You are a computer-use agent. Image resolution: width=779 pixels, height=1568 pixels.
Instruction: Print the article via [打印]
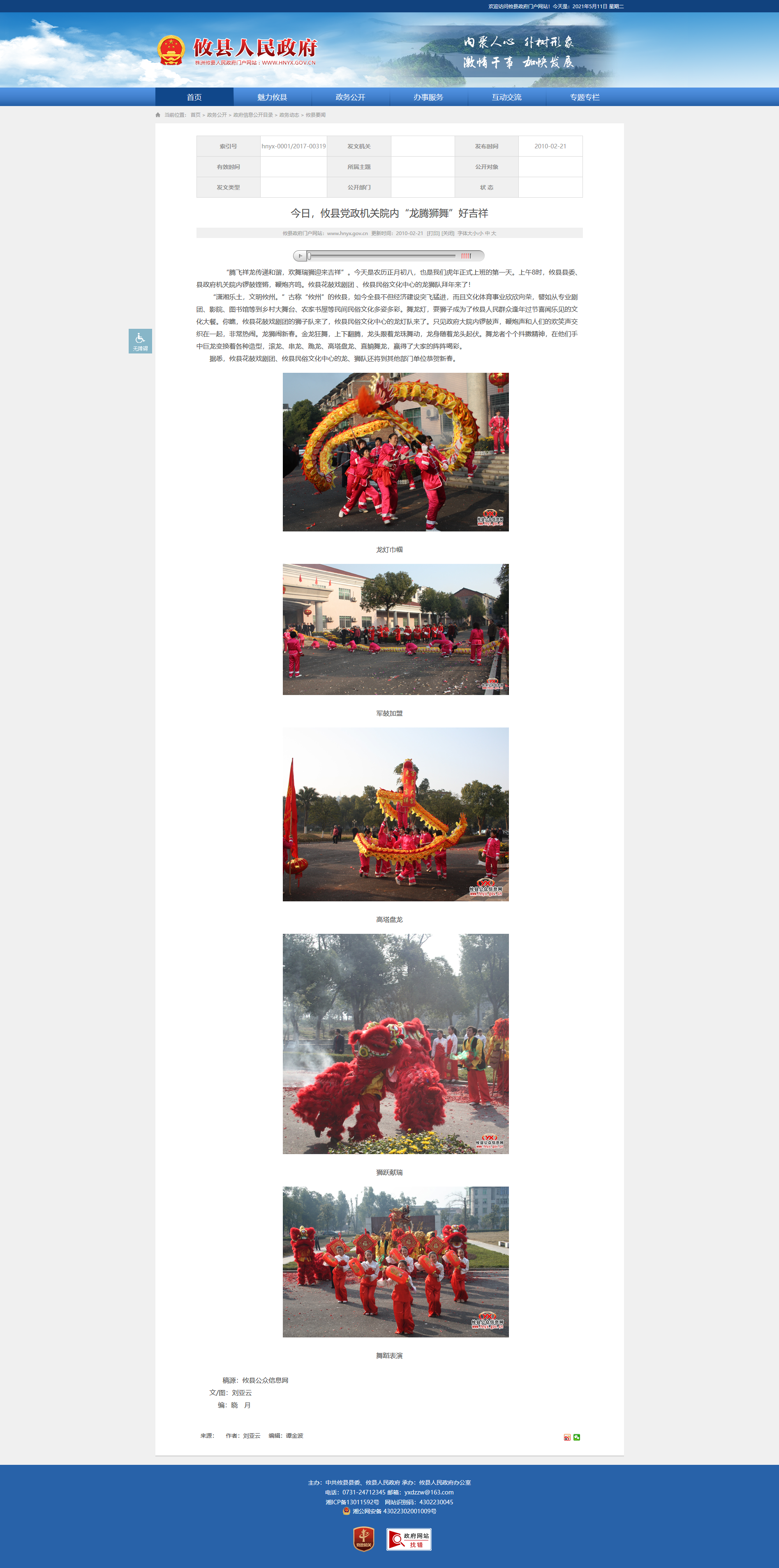[x=433, y=234]
